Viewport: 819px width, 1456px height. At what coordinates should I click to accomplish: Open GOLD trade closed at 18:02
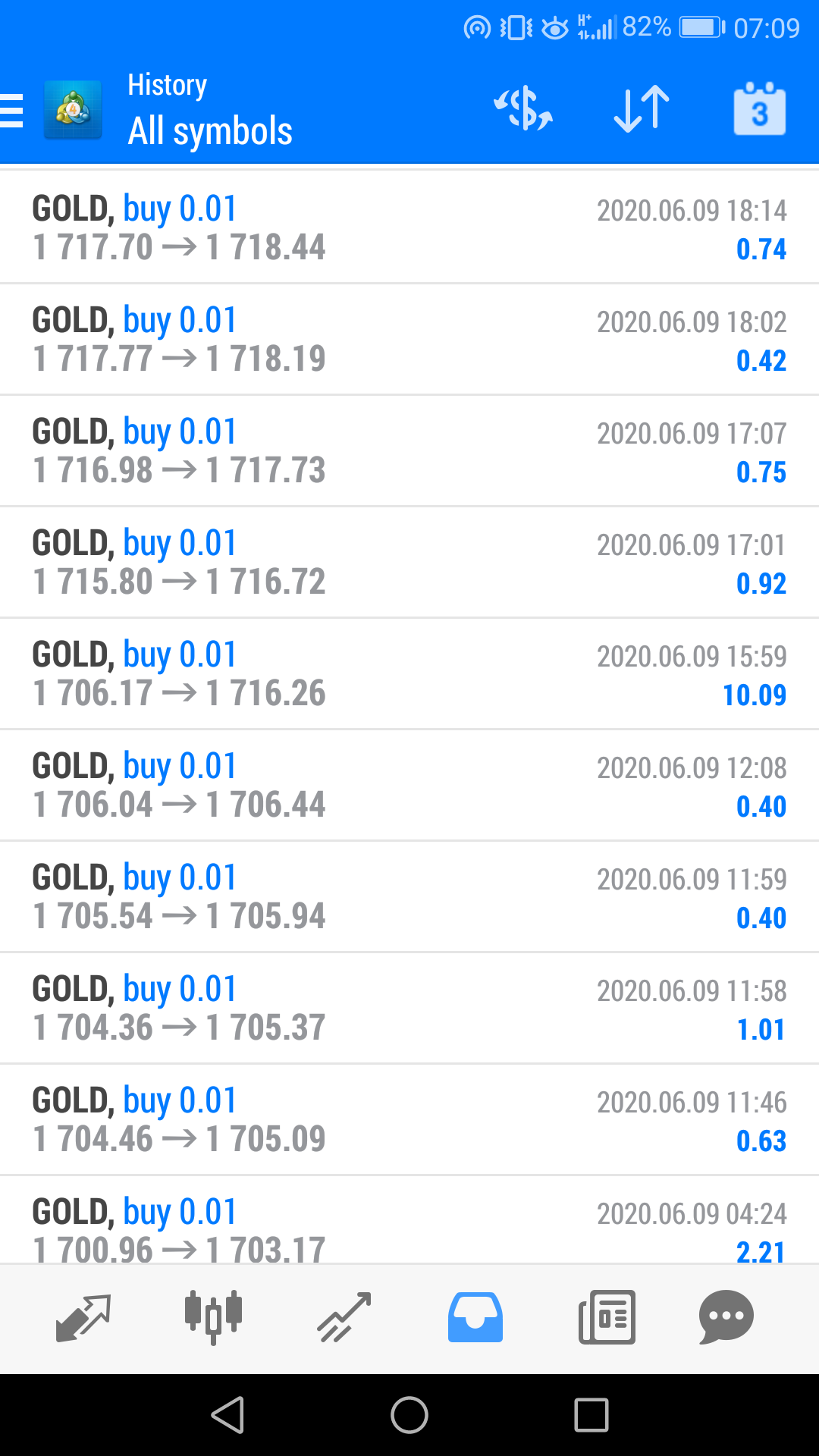pyautogui.click(x=409, y=339)
